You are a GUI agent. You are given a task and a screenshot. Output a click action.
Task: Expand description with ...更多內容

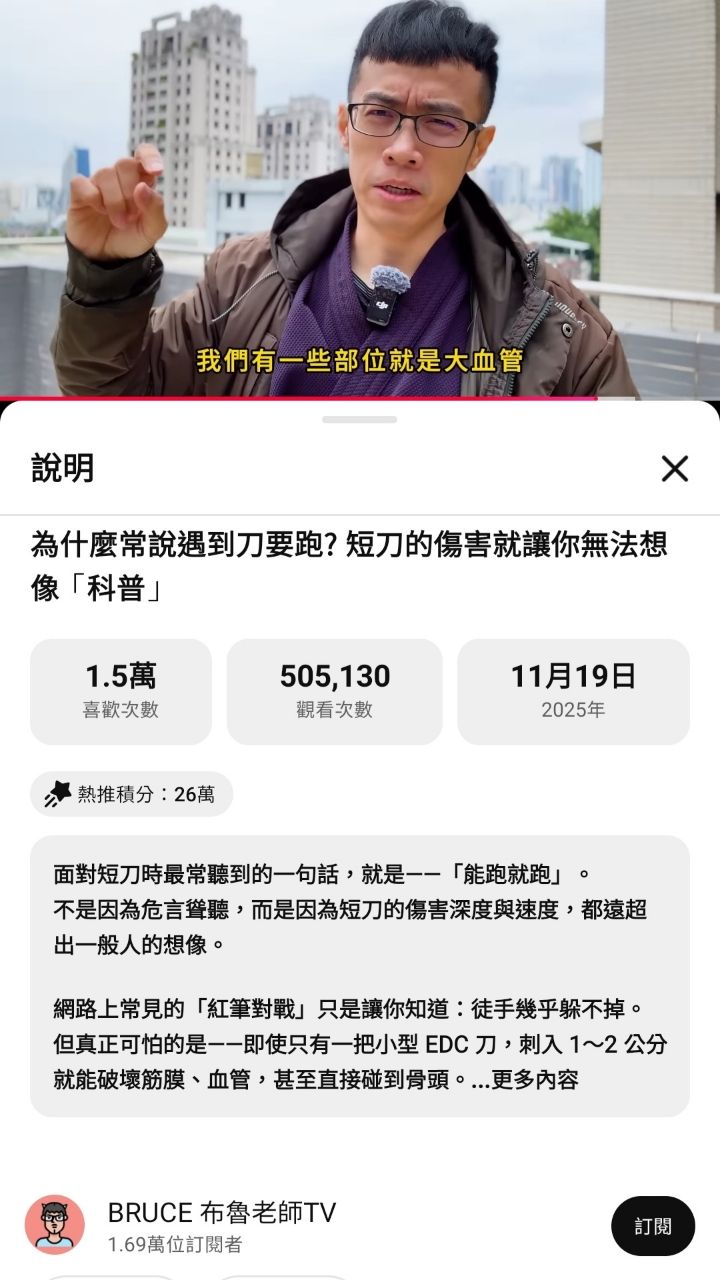(x=525, y=1080)
